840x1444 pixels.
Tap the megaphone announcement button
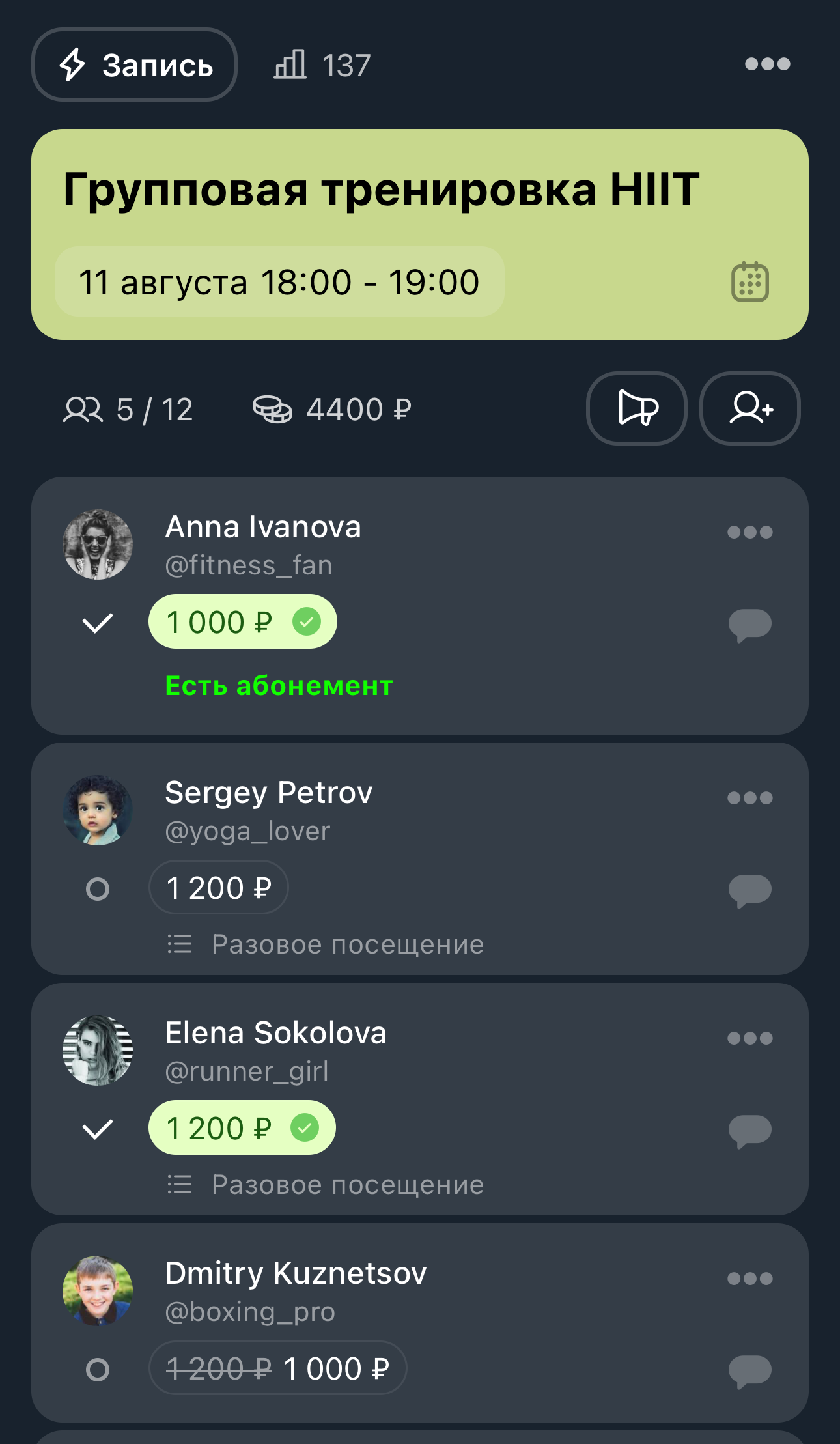[636, 408]
